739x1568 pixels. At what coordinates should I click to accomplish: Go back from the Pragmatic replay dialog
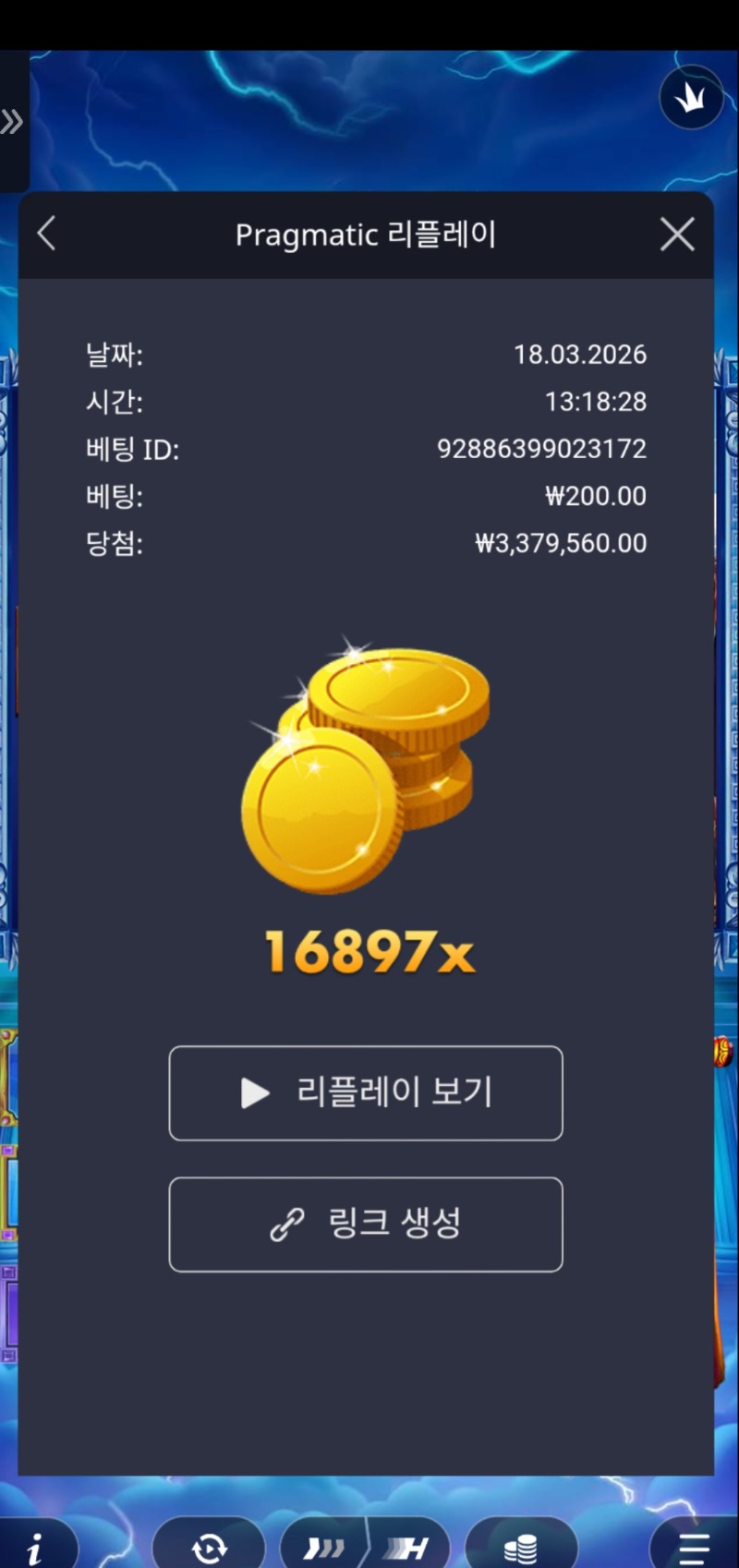(47, 234)
